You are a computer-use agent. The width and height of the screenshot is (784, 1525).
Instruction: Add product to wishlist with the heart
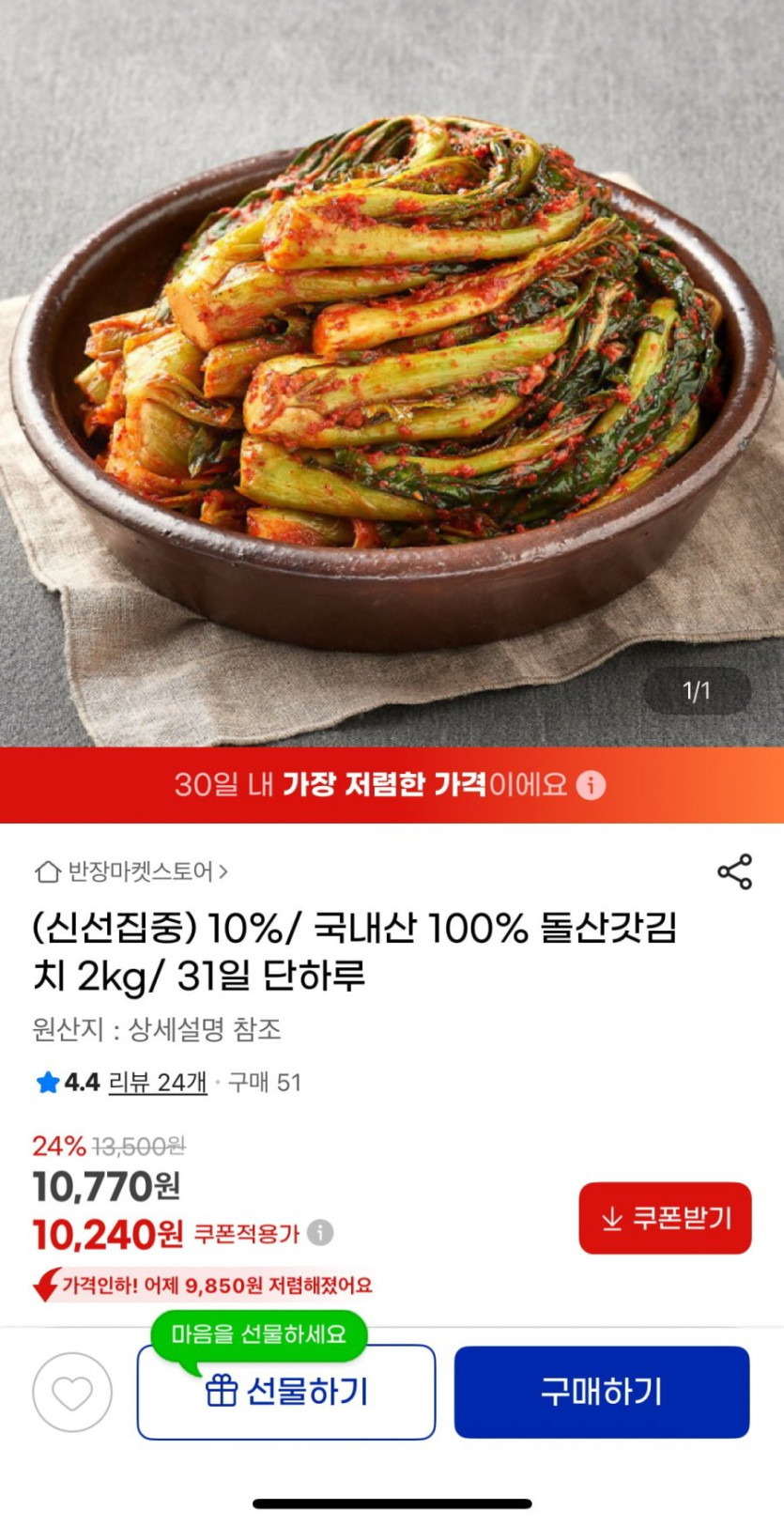tap(72, 1393)
